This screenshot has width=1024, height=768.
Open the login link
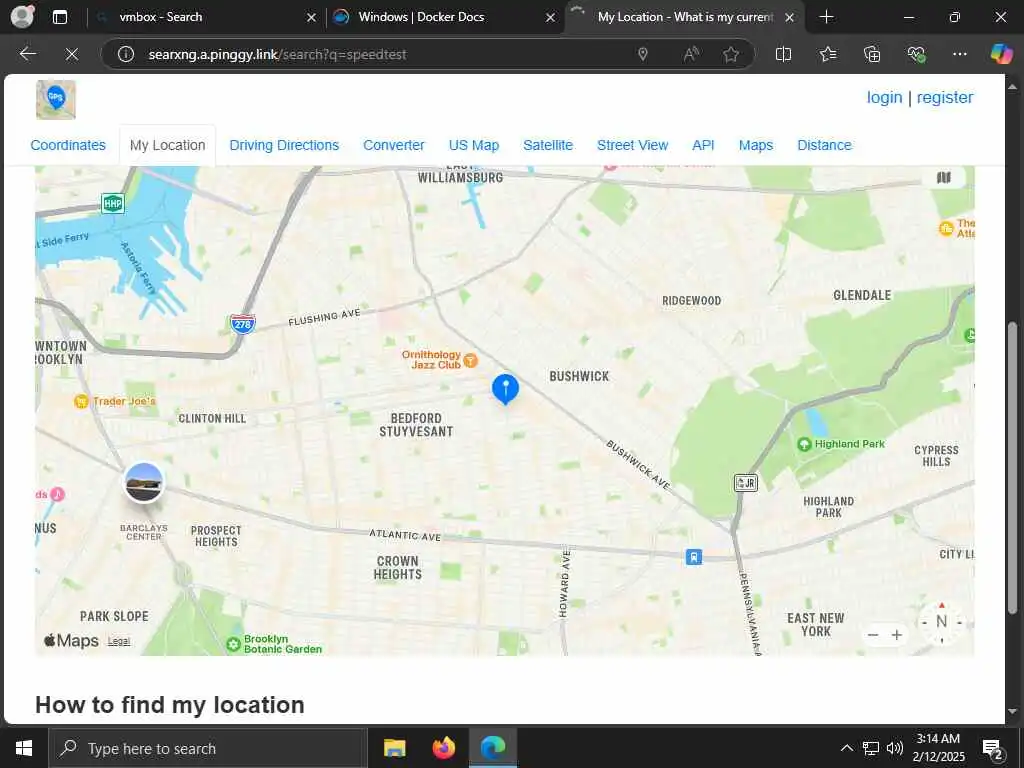(x=884, y=97)
